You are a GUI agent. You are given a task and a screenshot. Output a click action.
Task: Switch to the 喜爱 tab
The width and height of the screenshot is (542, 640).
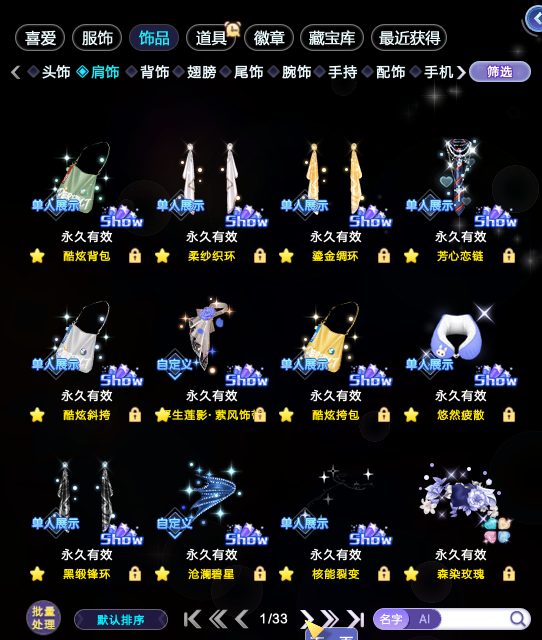point(40,38)
